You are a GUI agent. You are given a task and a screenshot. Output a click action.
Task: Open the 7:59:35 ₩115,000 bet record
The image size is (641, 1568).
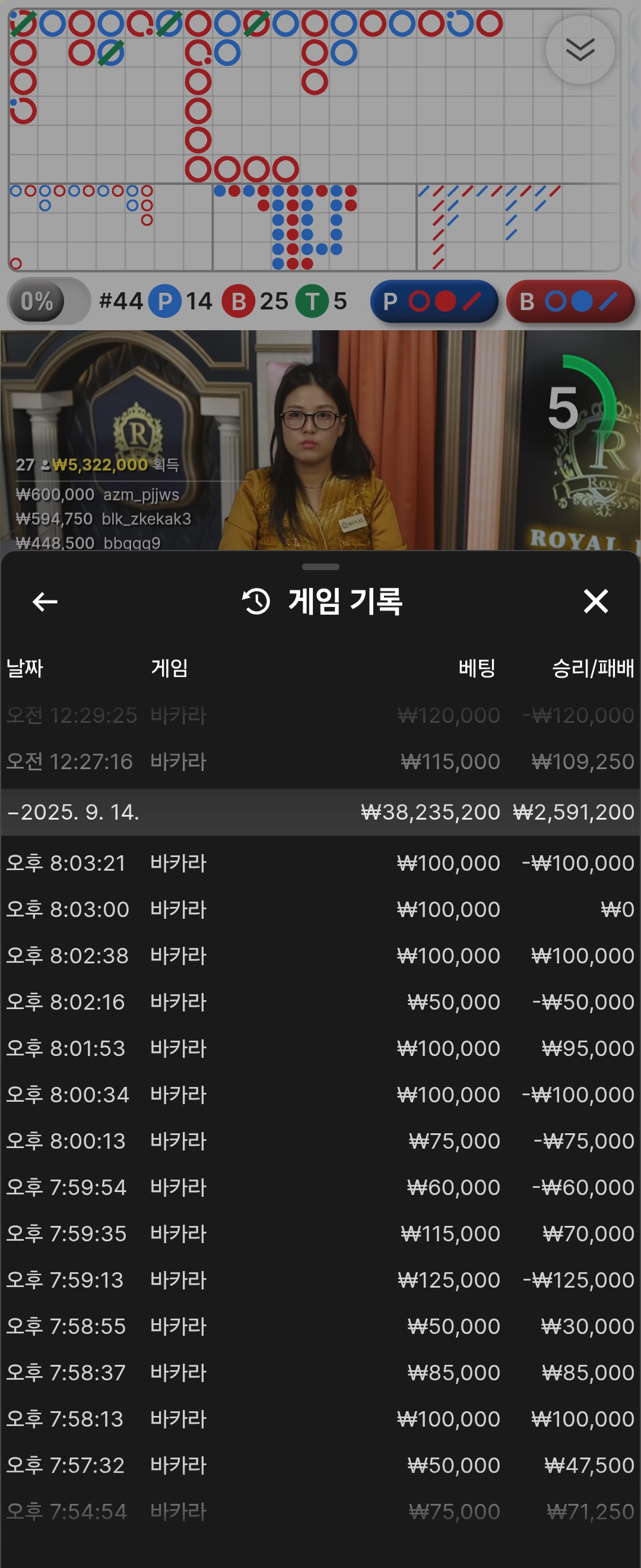[320, 1233]
